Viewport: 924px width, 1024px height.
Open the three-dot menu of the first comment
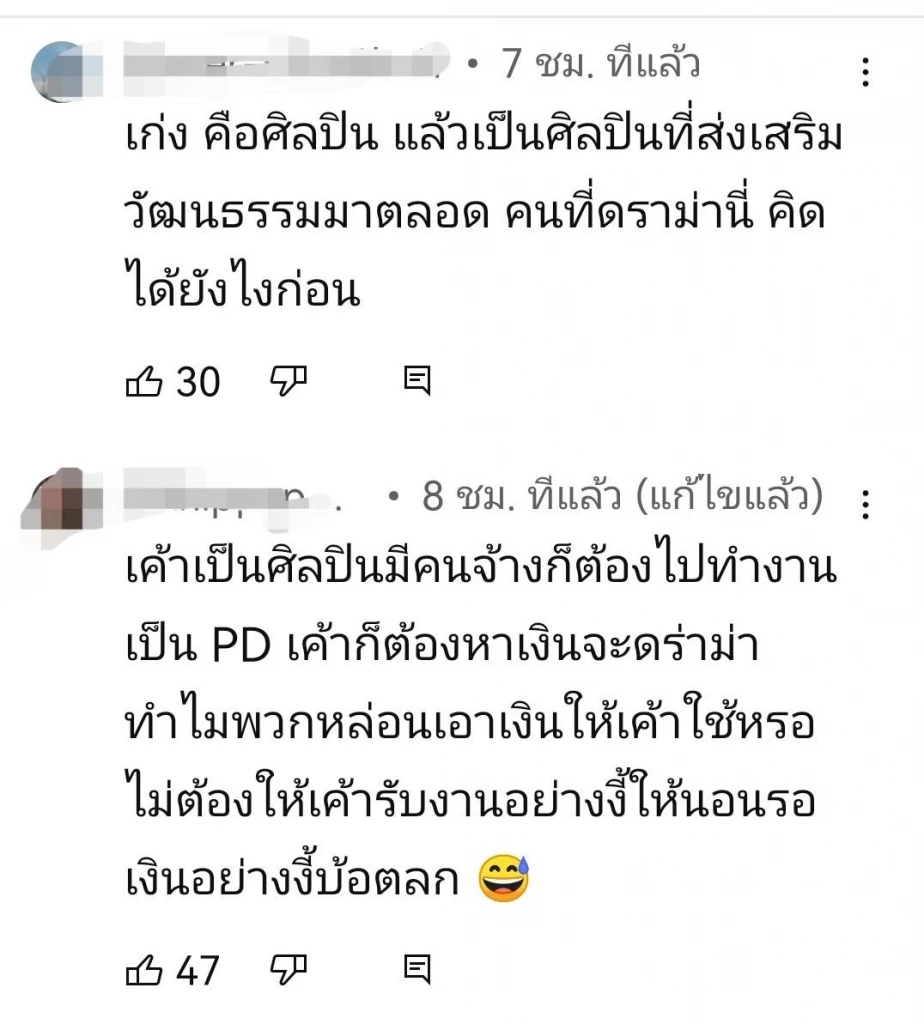866,72
